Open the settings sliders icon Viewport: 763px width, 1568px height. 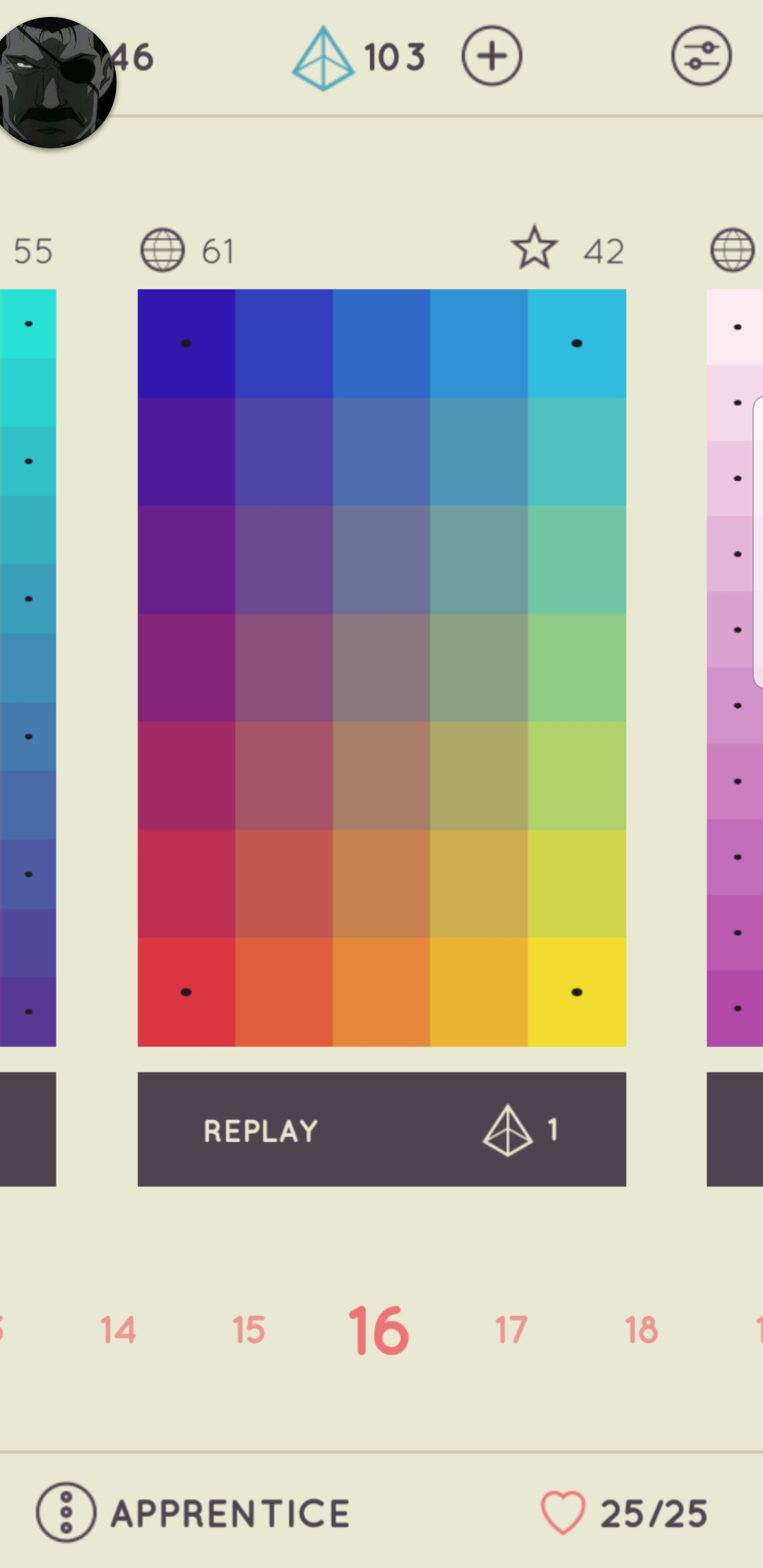tap(701, 56)
